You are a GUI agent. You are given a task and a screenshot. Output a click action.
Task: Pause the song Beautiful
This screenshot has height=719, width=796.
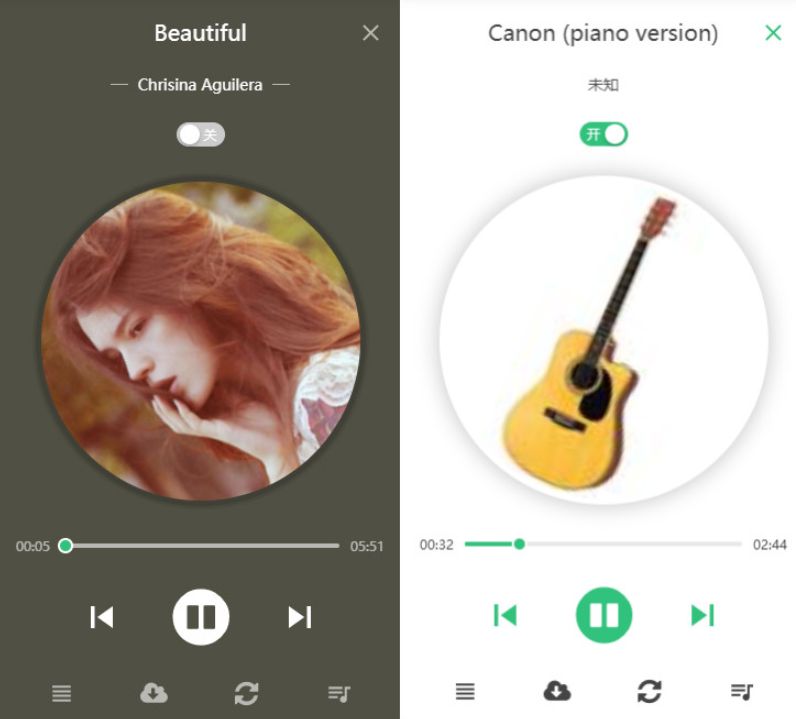(x=201, y=617)
